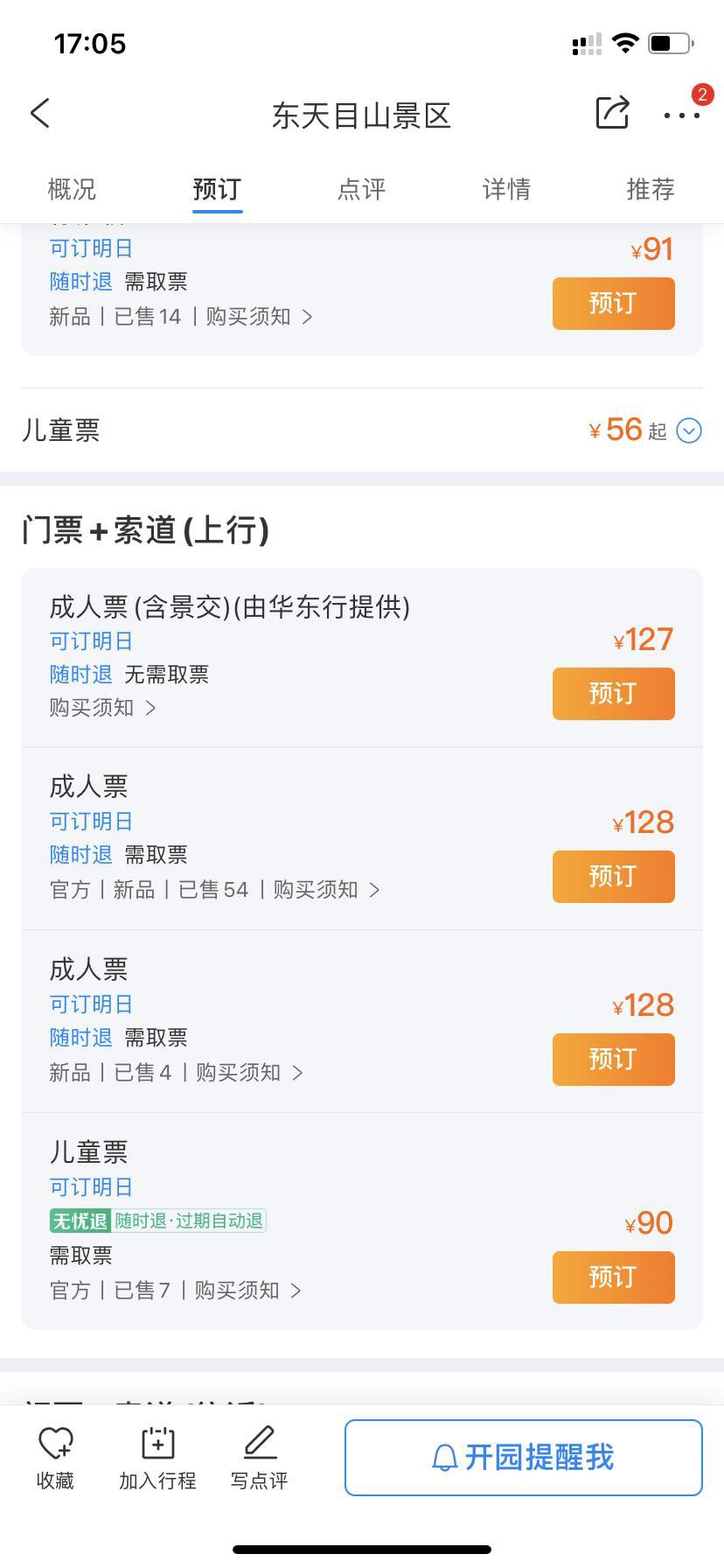Share the 东天目山景区 page

click(x=612, y=113)
